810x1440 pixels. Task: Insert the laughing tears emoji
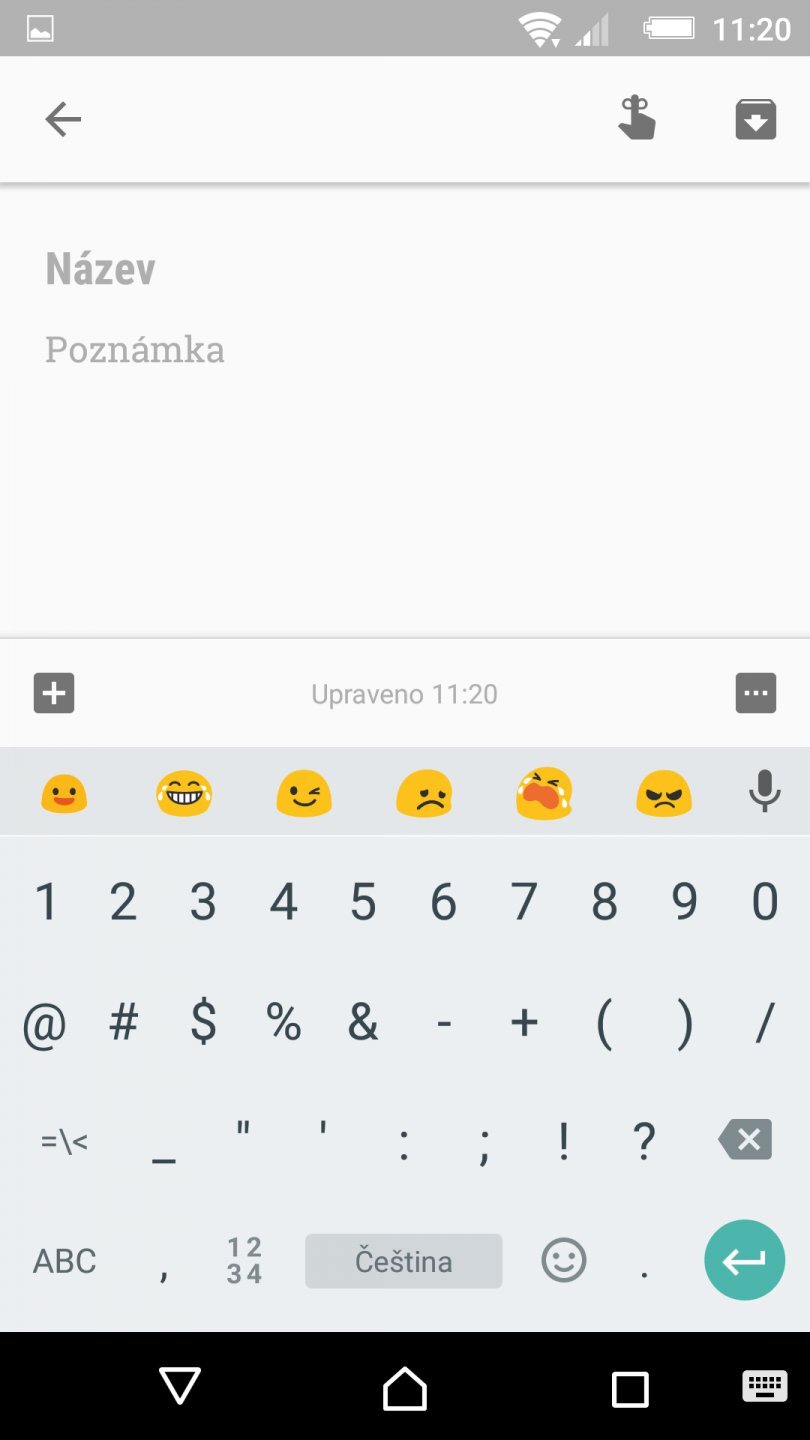pyautogui.click(x=183, y=791)
